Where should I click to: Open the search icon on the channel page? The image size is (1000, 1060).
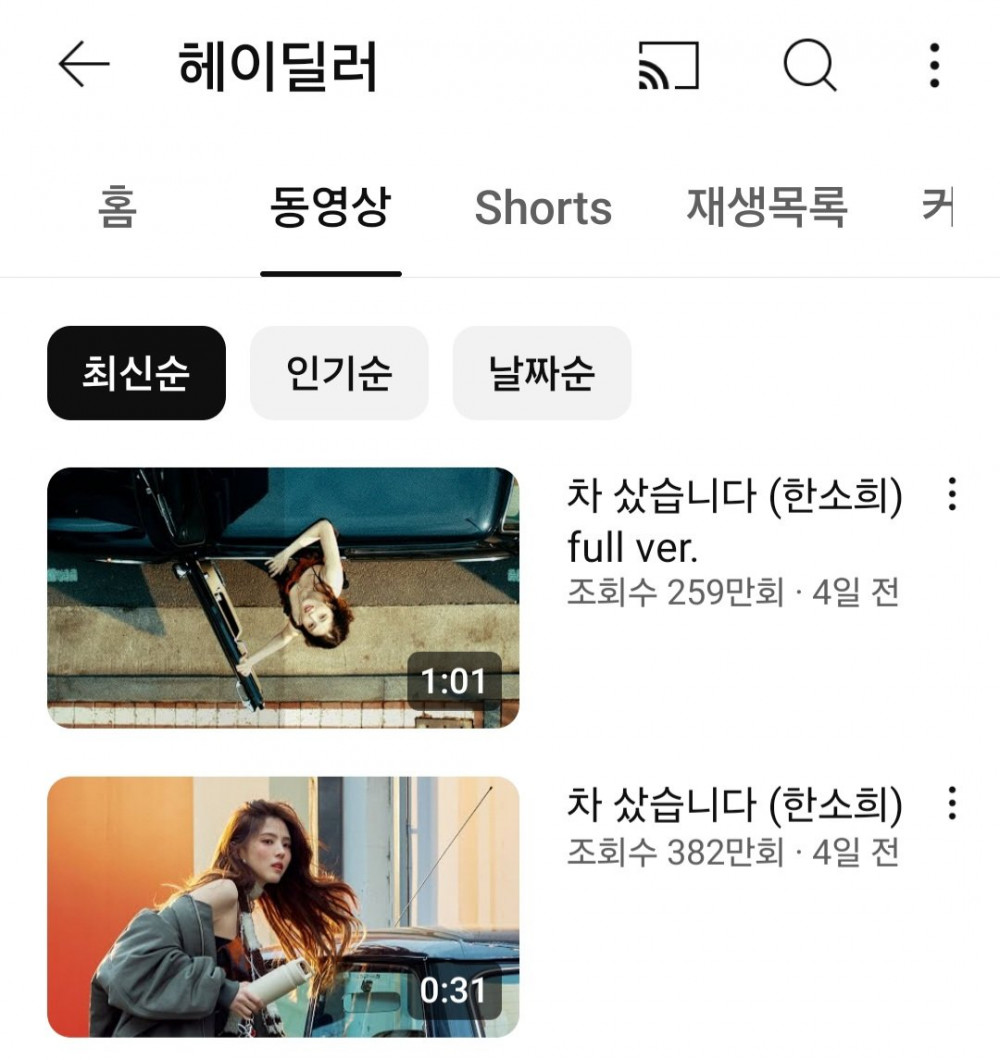click(812, 64)
